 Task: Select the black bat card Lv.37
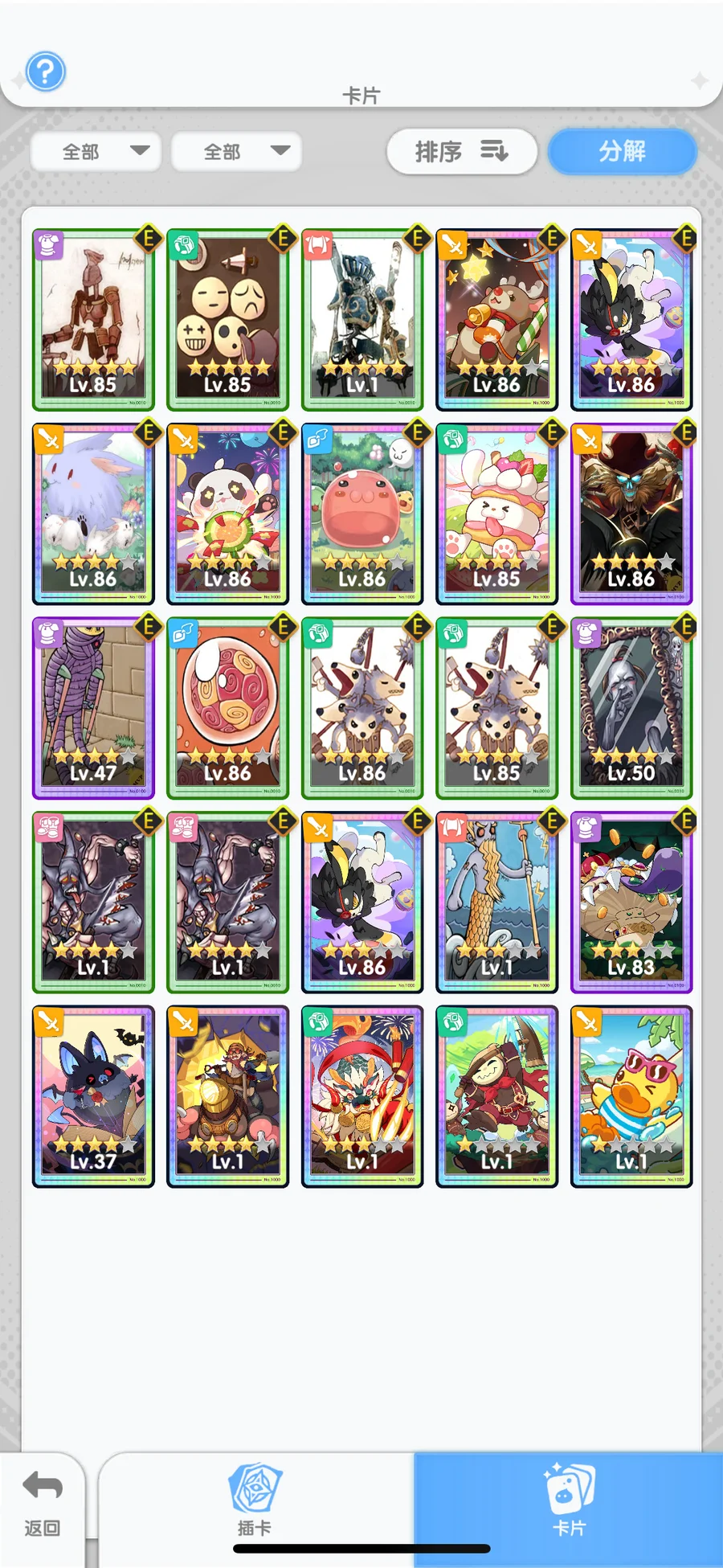pyautogui.click(x=93, y=1097)
